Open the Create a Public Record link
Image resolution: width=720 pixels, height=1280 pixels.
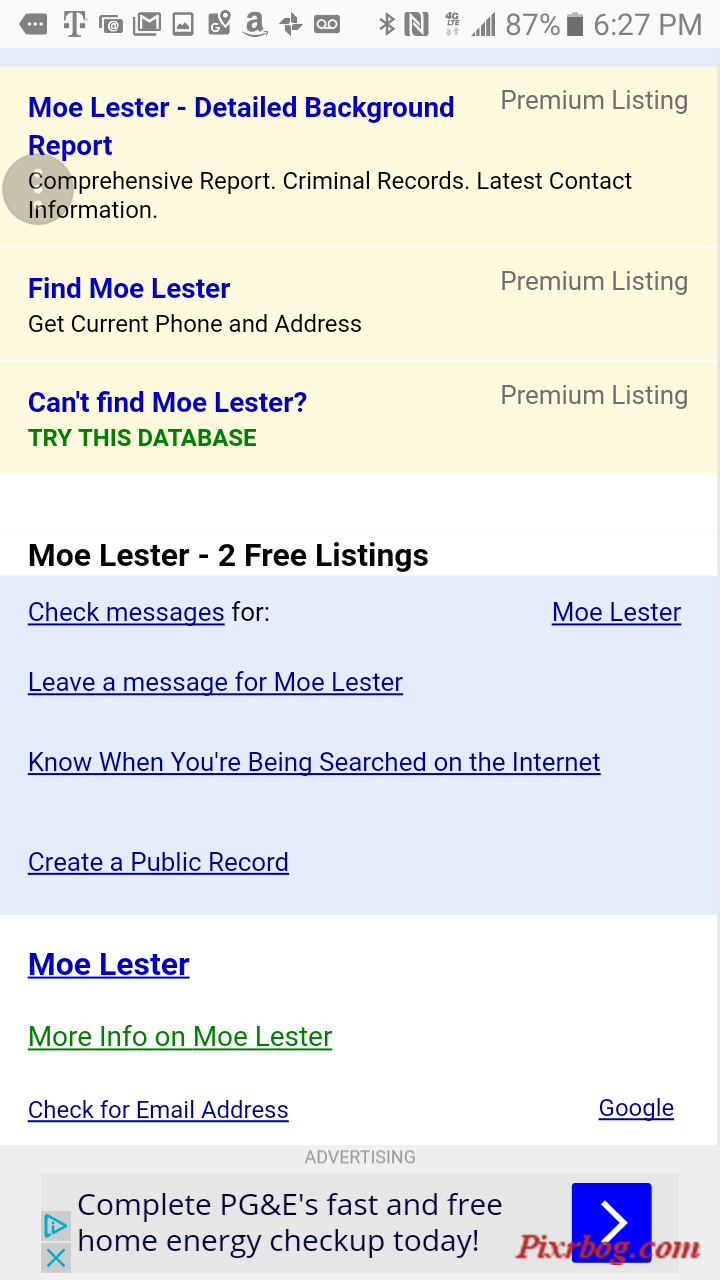[x=158, y=862]
